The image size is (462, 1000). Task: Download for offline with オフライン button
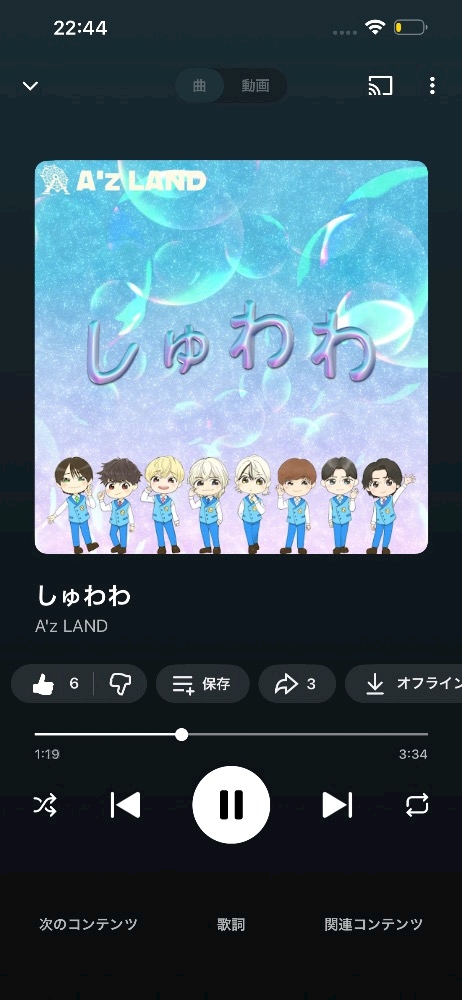(403, 684)
